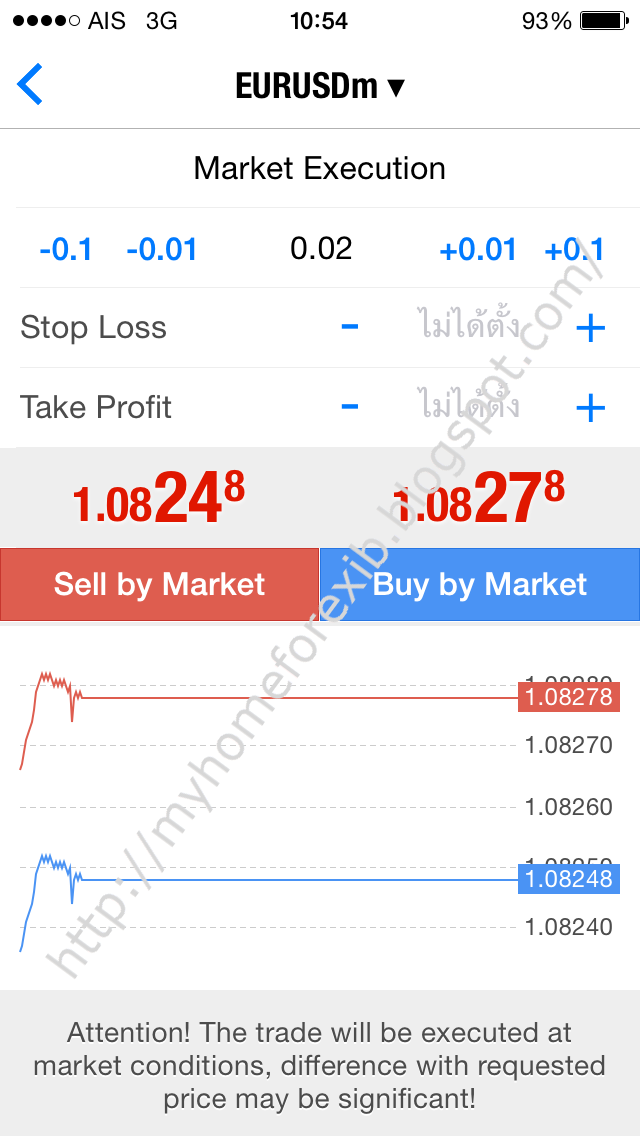640x1136 pixels.
Task: Buy by Market at 1.08278
Action: [x=480, y=584]
